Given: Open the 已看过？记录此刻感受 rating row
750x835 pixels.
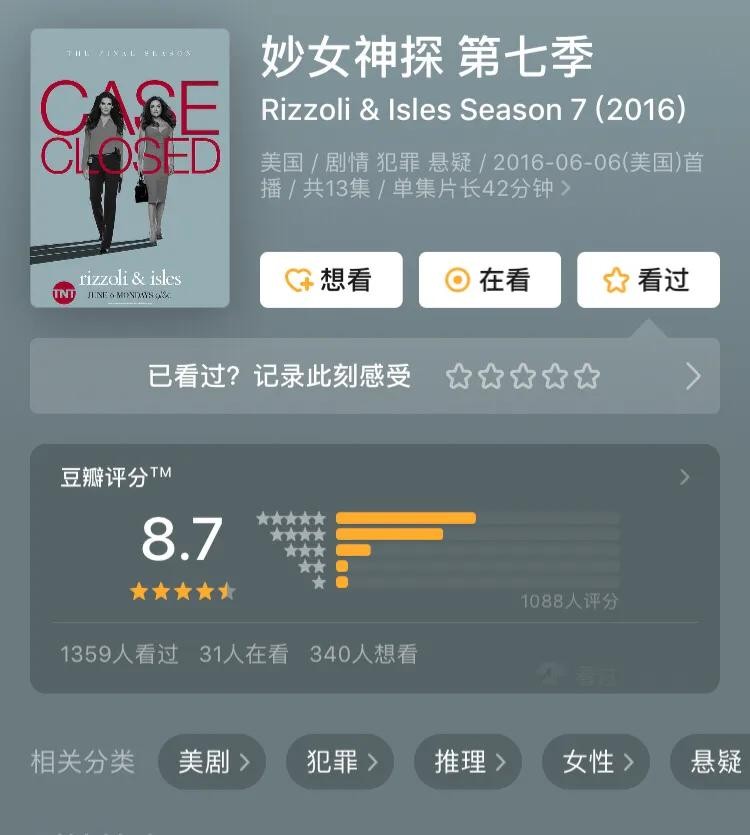Looking at the screenshot, I should point(374,376).
